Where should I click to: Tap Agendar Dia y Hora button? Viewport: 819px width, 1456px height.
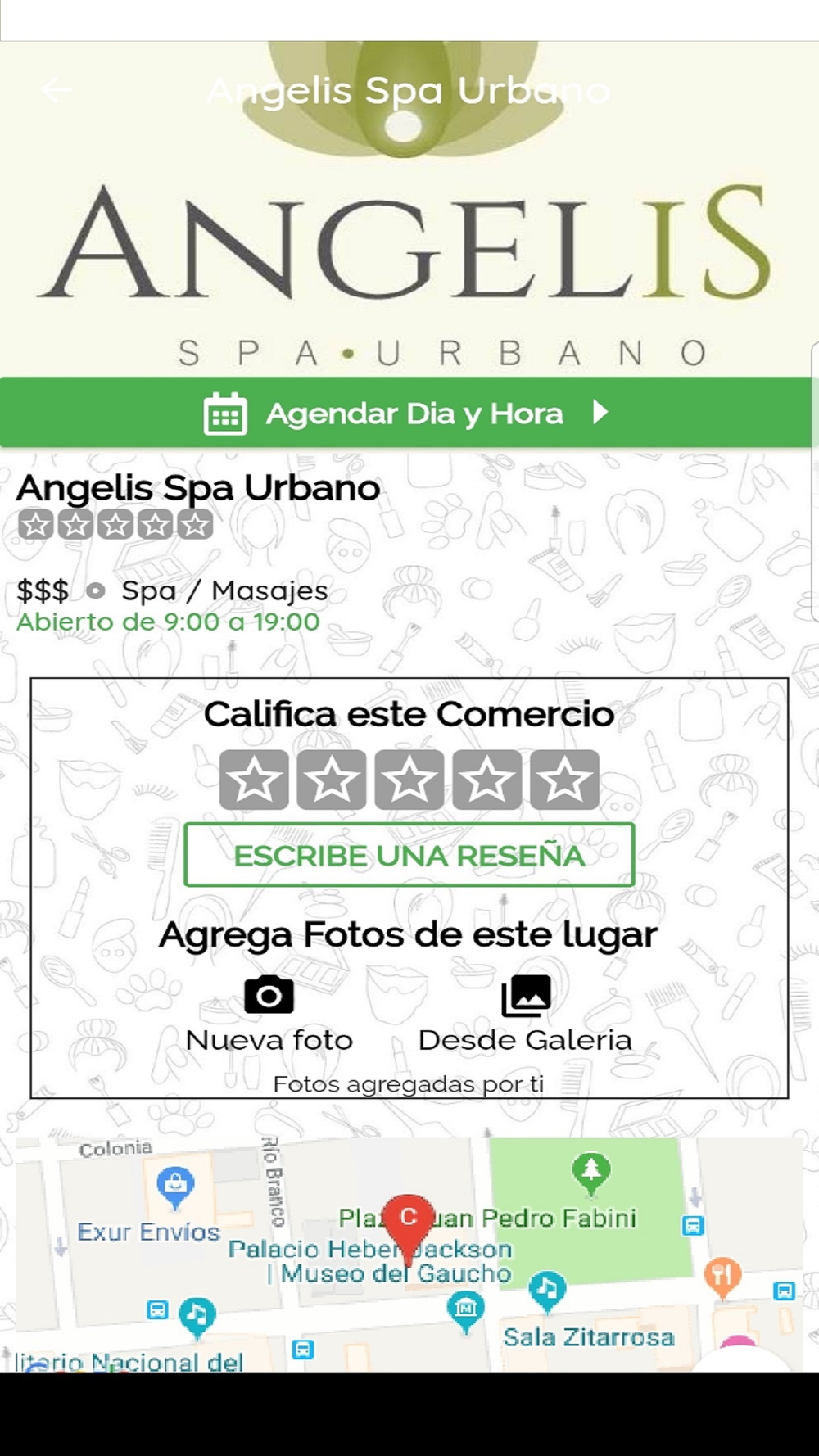[409, 413]
